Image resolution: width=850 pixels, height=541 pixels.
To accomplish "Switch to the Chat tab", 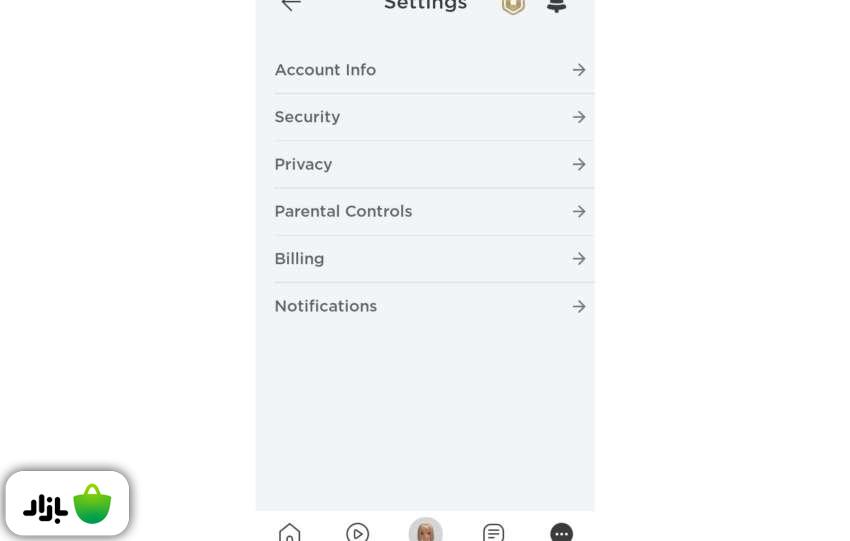I will [x=493, y=532].
